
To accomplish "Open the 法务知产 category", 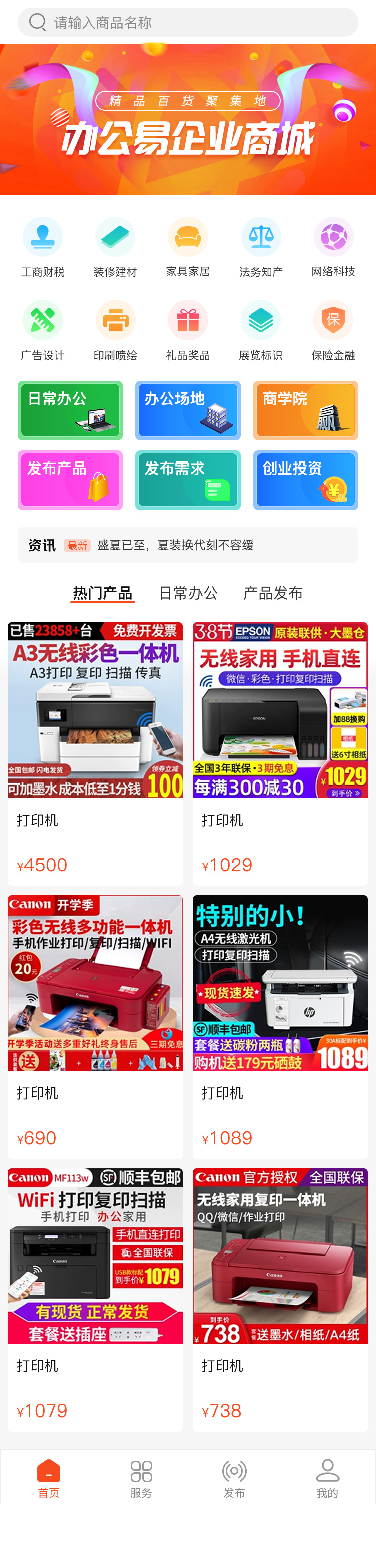I will (260, 247).
